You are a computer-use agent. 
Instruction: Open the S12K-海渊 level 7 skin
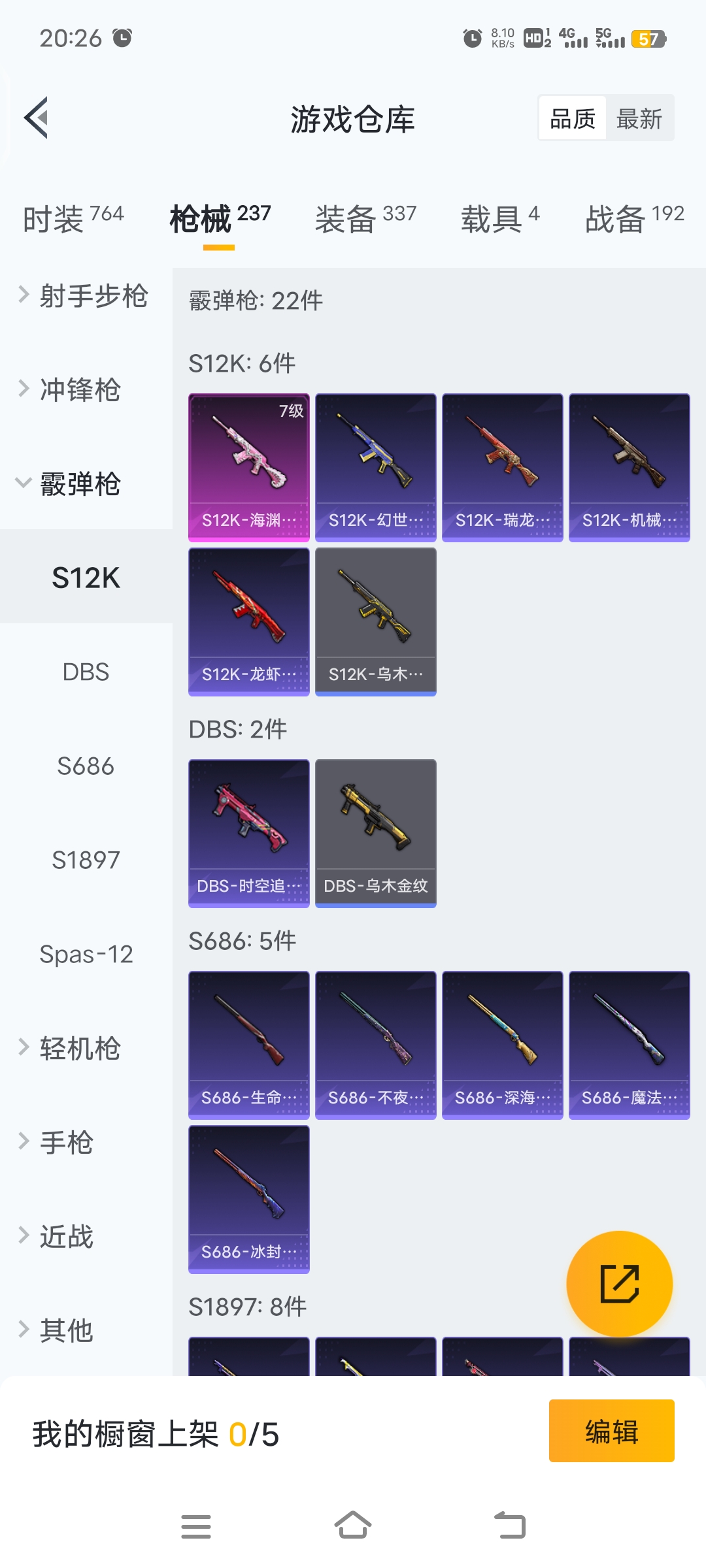point(249,467)
